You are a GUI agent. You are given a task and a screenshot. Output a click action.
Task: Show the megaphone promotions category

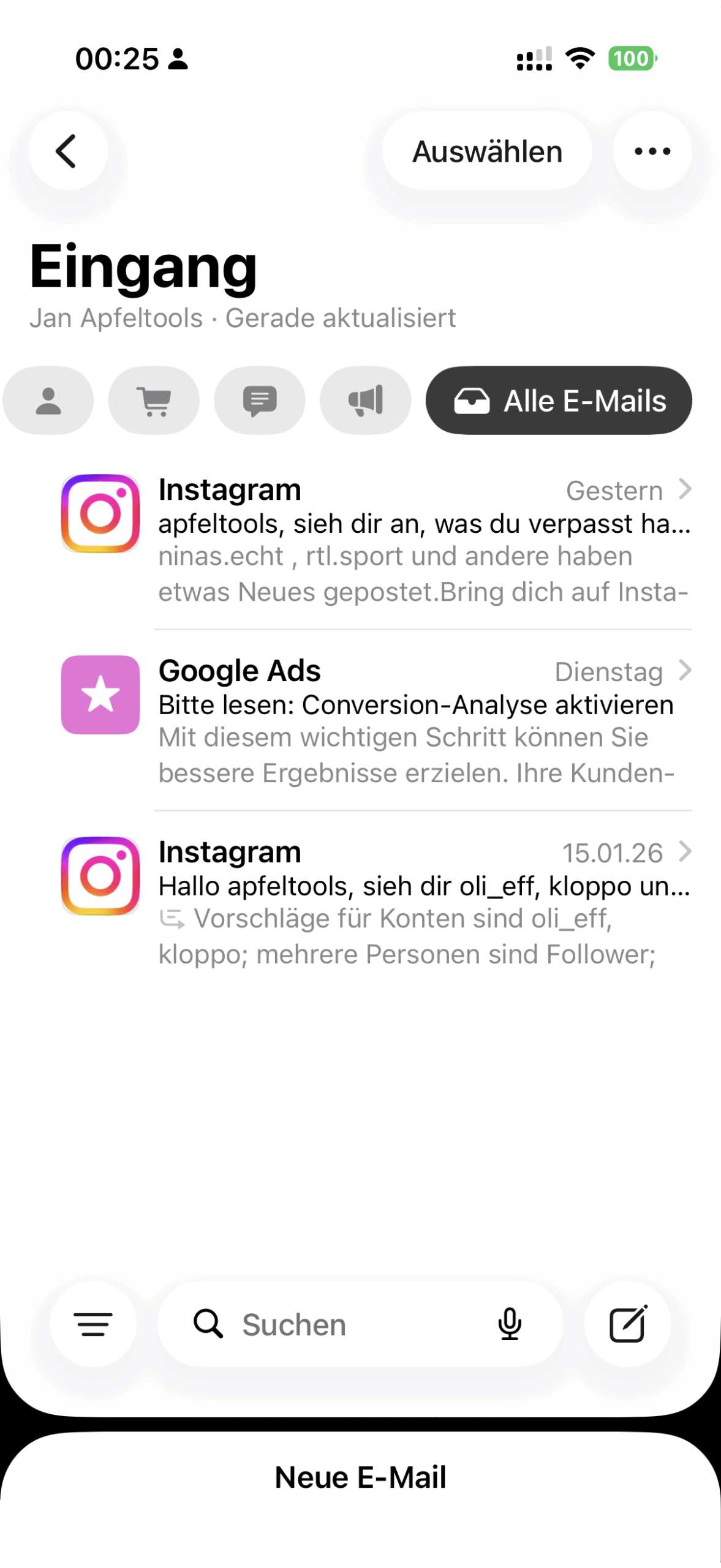[366, 401]
